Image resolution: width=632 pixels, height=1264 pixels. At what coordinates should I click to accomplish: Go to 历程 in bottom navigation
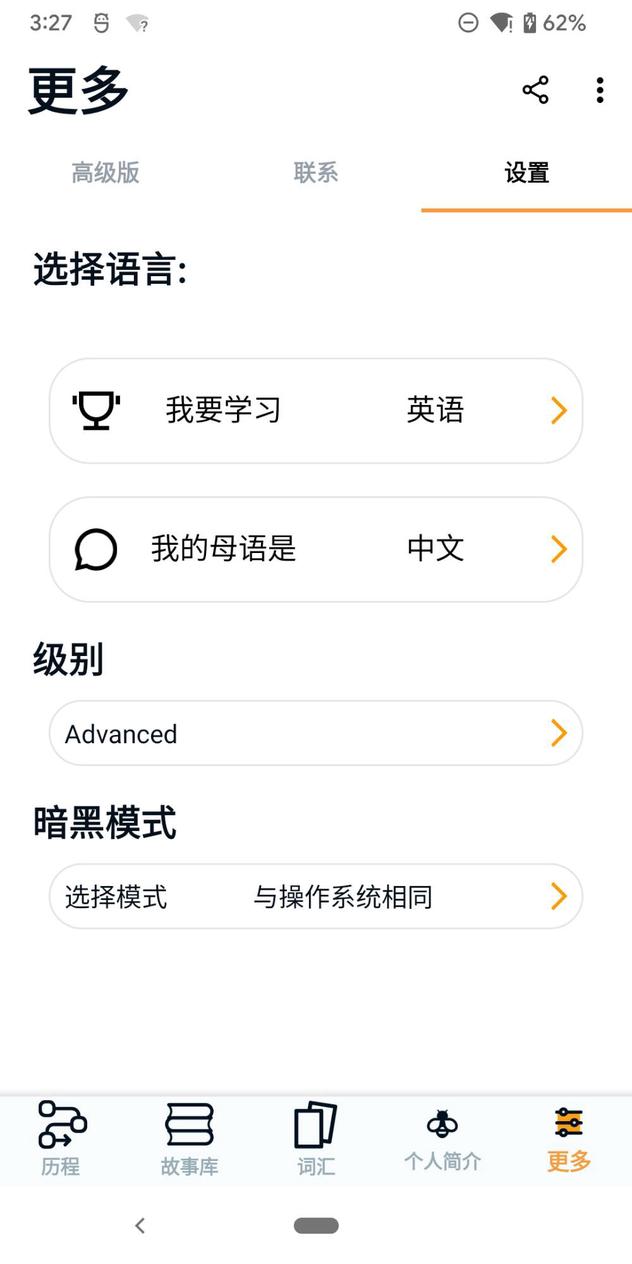pyautogui.click(x=61, y=1139)
